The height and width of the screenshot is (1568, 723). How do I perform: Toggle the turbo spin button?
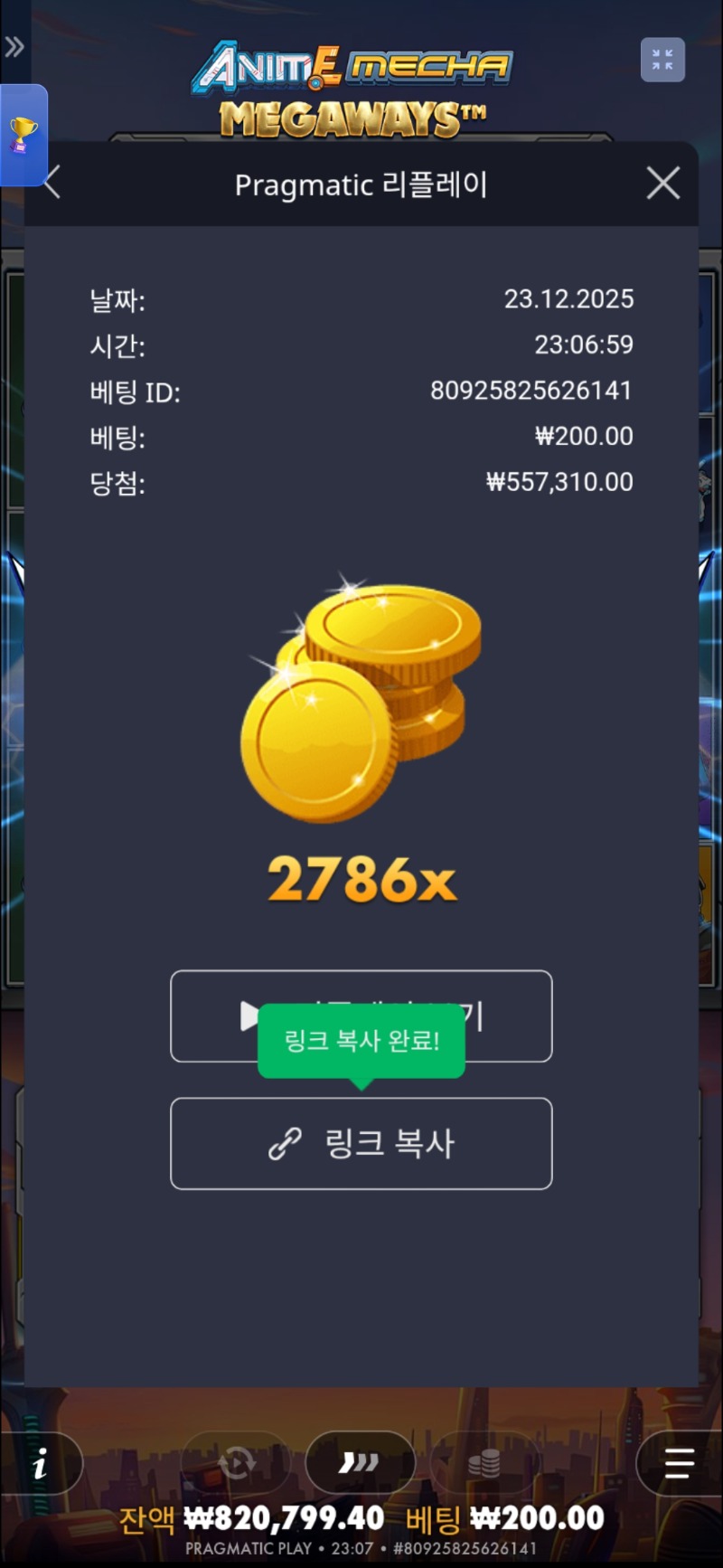360,1462
